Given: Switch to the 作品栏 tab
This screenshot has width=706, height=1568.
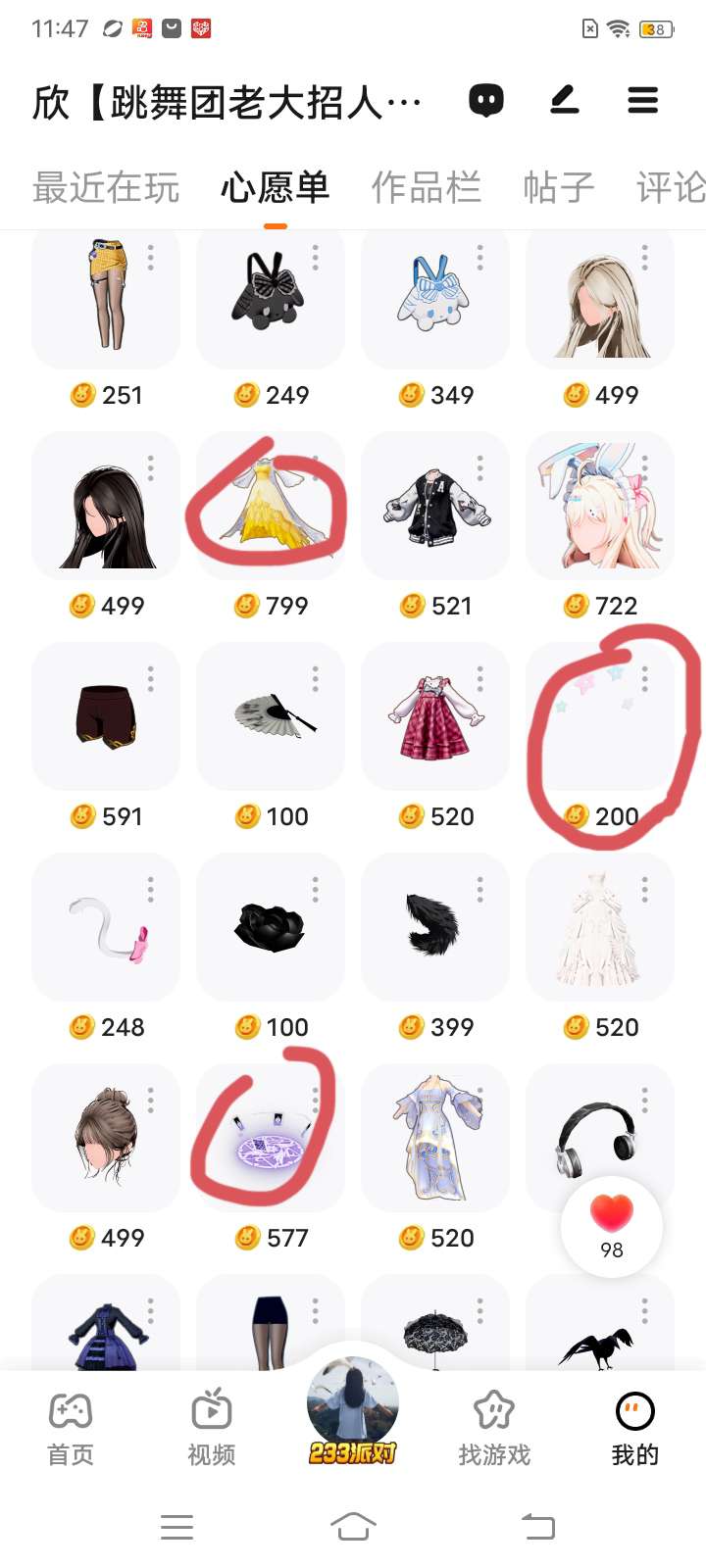Looking at the screenshot, I should [426, 187].
